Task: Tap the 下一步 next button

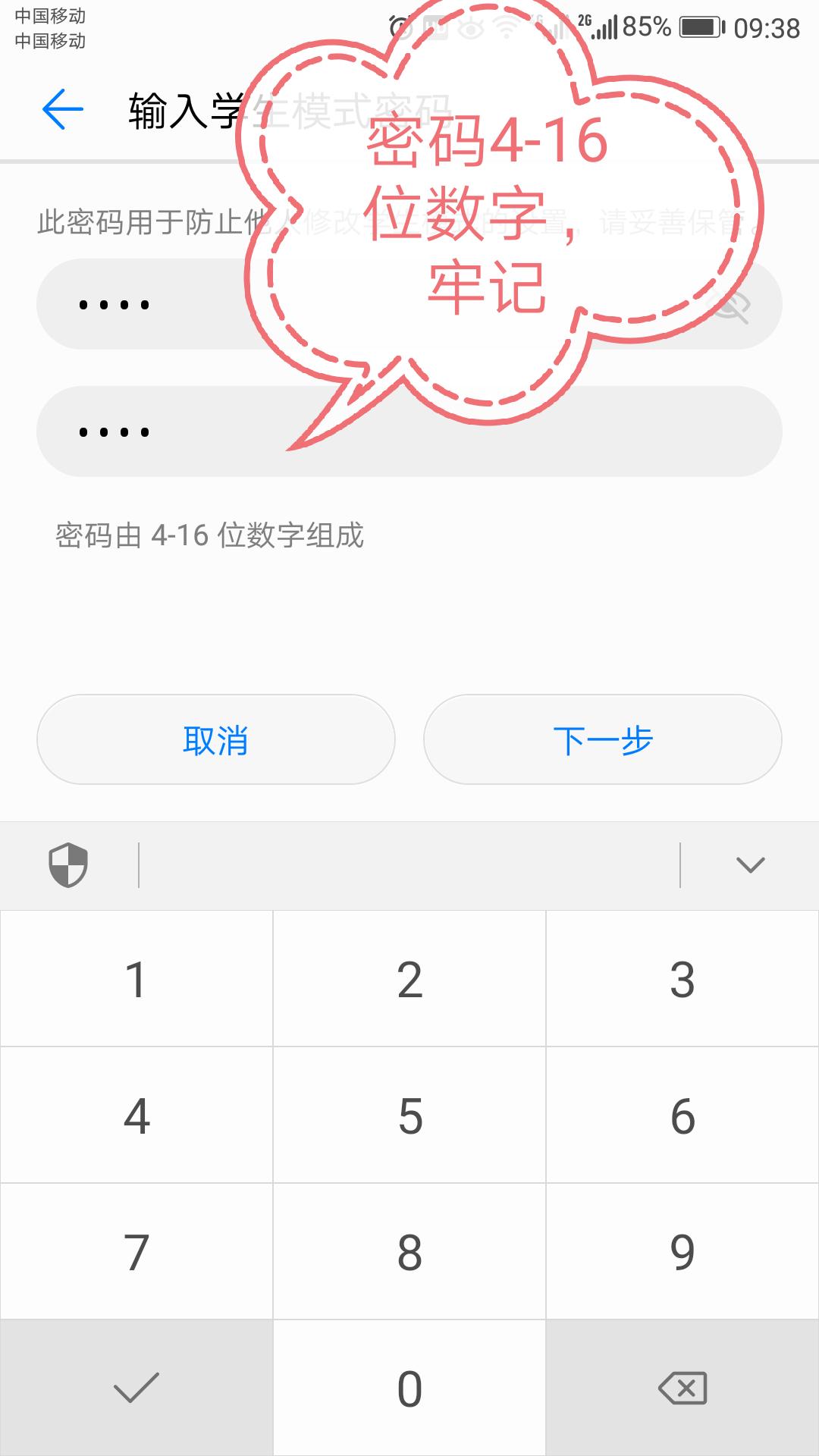Action: tap(603, 739)
